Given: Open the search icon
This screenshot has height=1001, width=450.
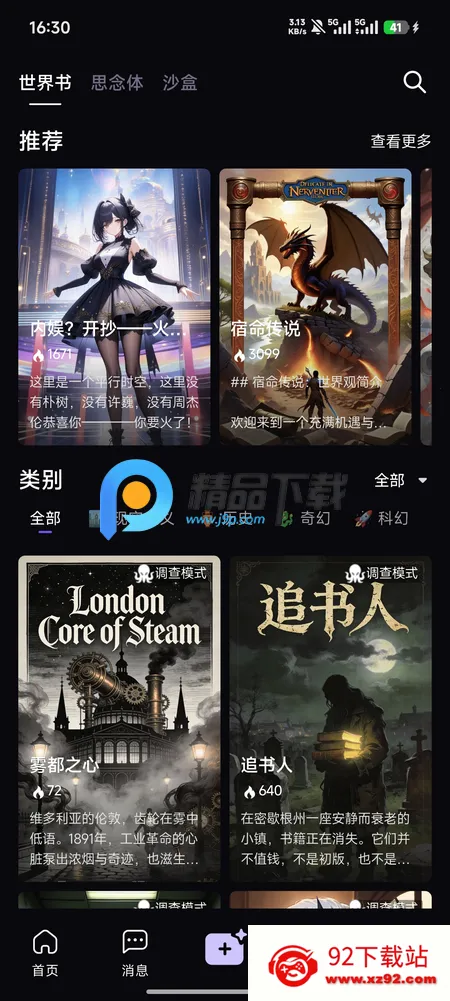Looking at the screenshot, I should (414, 82).
